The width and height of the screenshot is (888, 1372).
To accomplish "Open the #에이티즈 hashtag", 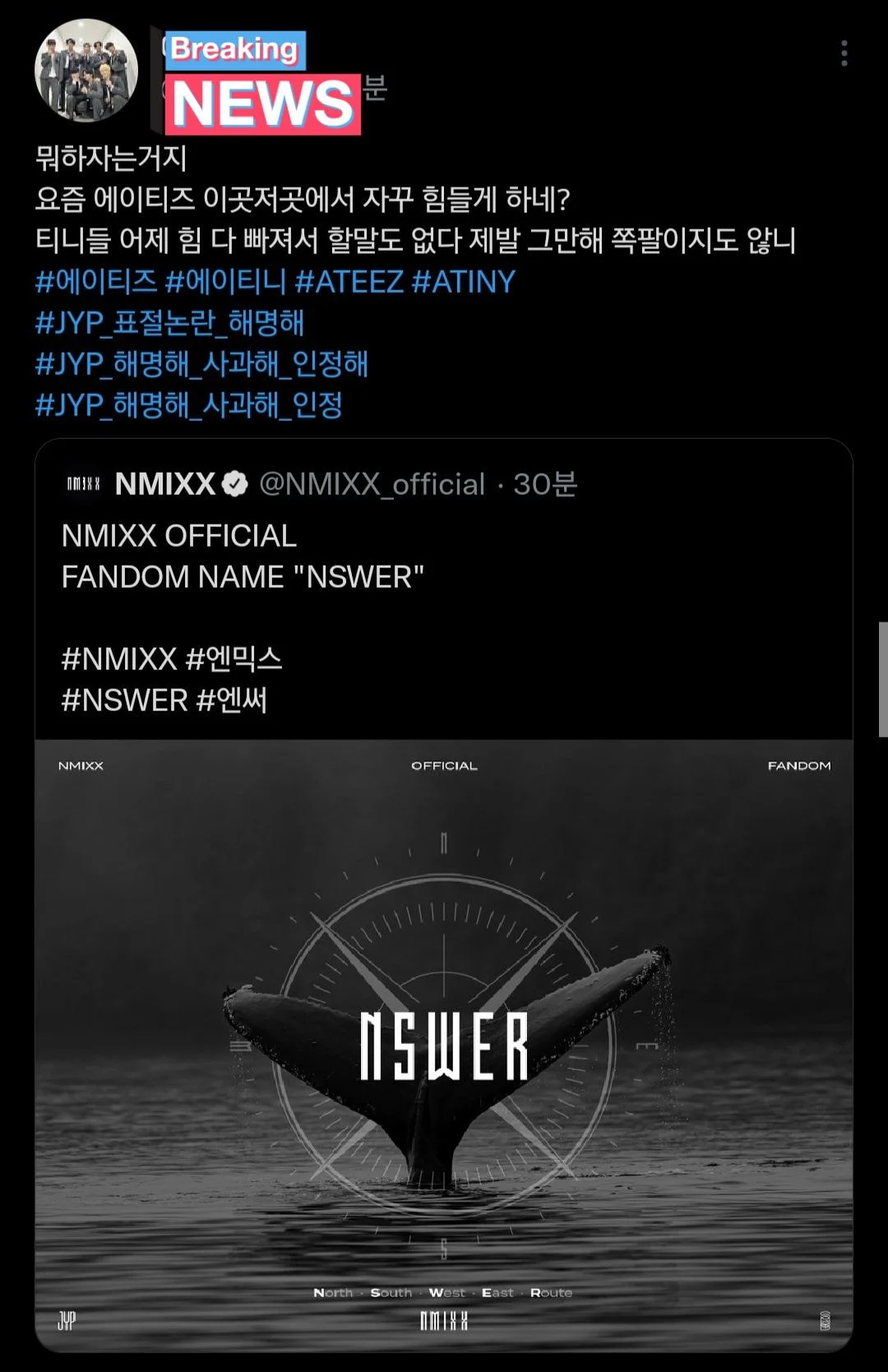I will (x=95, y=282).
